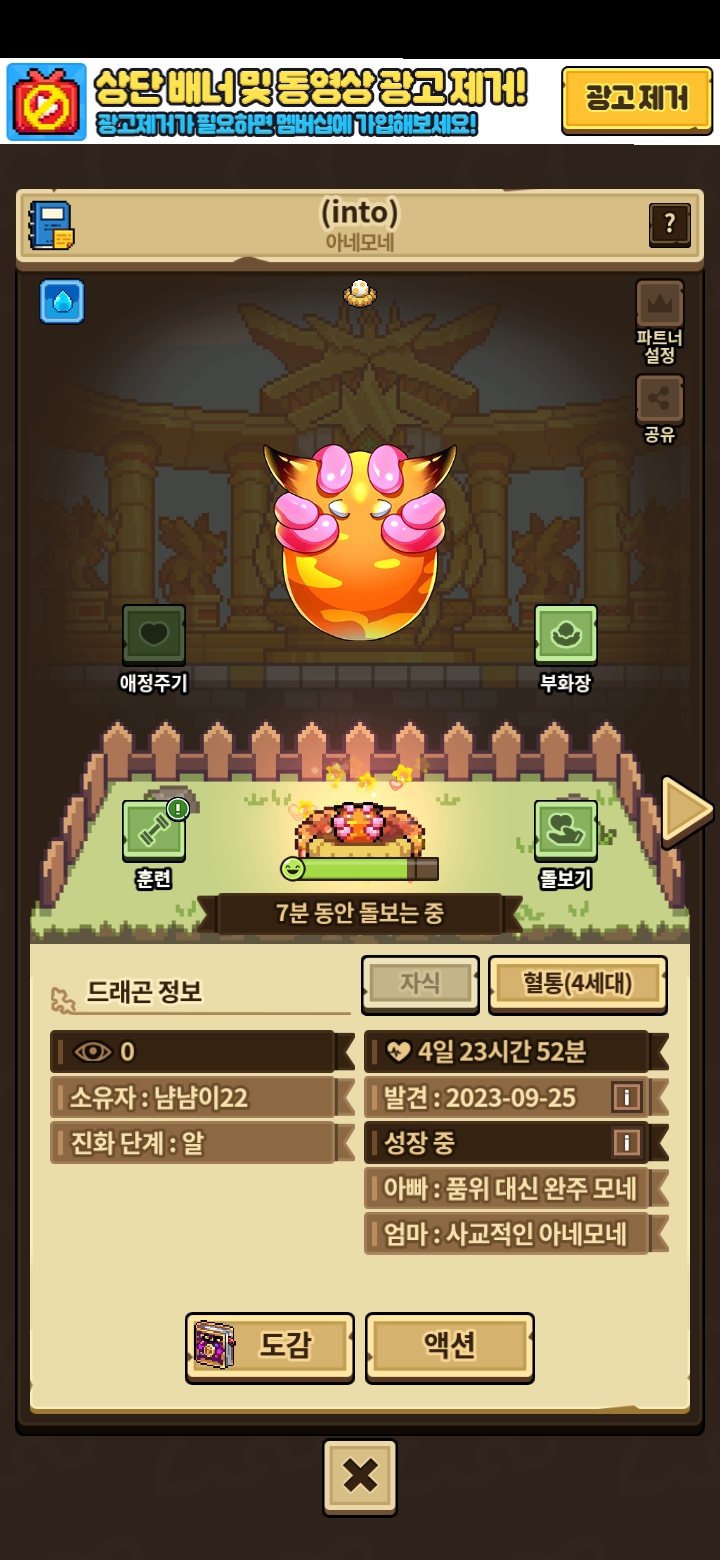Tap the 애정주기 heart button

pyautogui.click(x=154, y=649)
